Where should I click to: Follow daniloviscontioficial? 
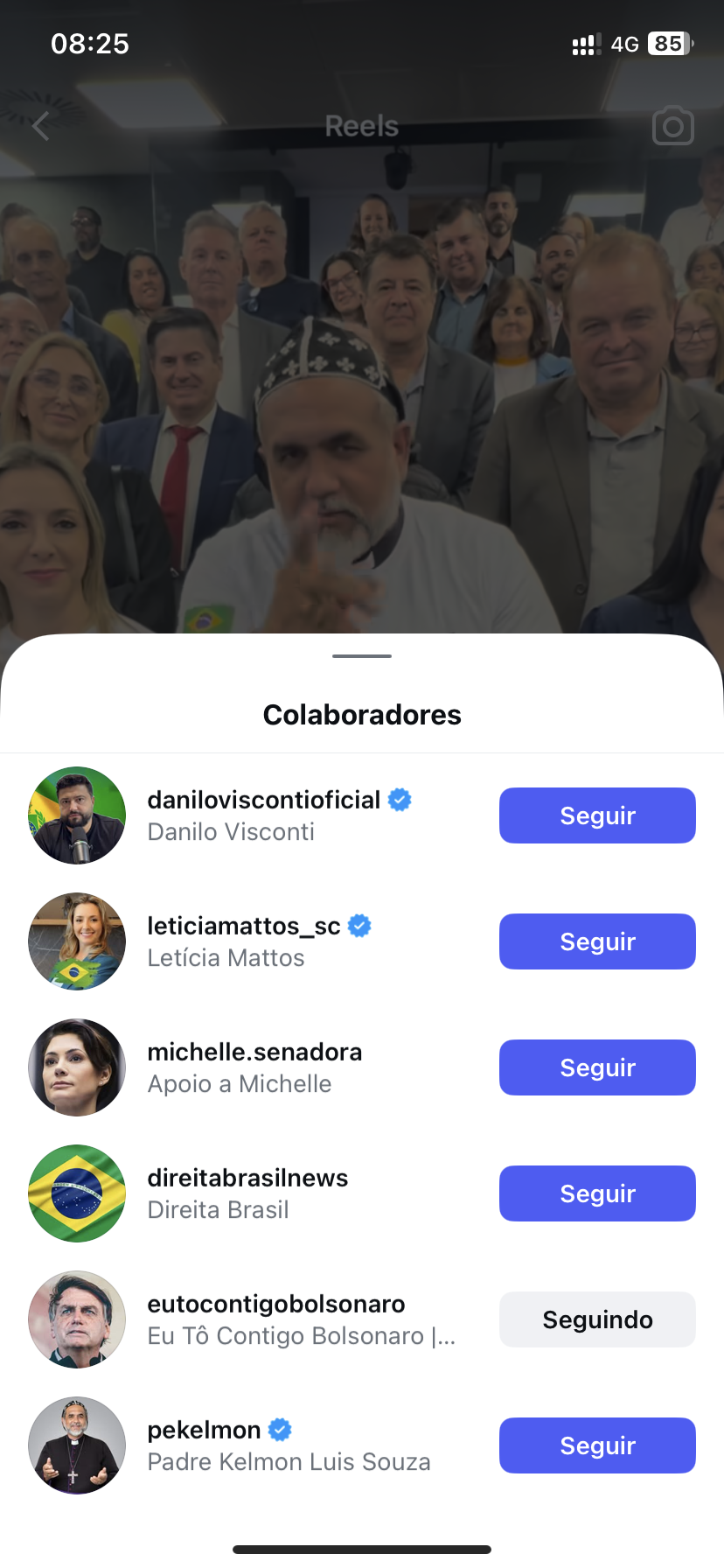click(x=597, y=815)
